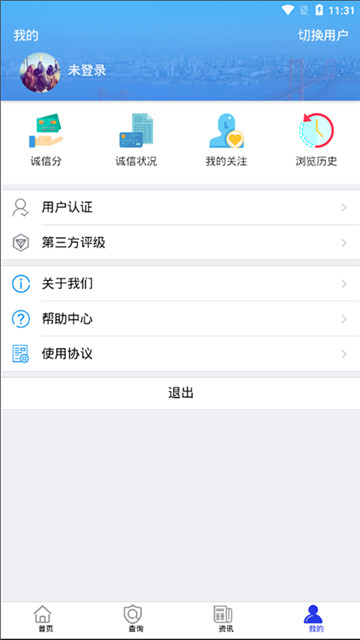Viewport: 360px width, 640px height.
Task: Go to 帮助中心 help center
Action: point(180,319)
